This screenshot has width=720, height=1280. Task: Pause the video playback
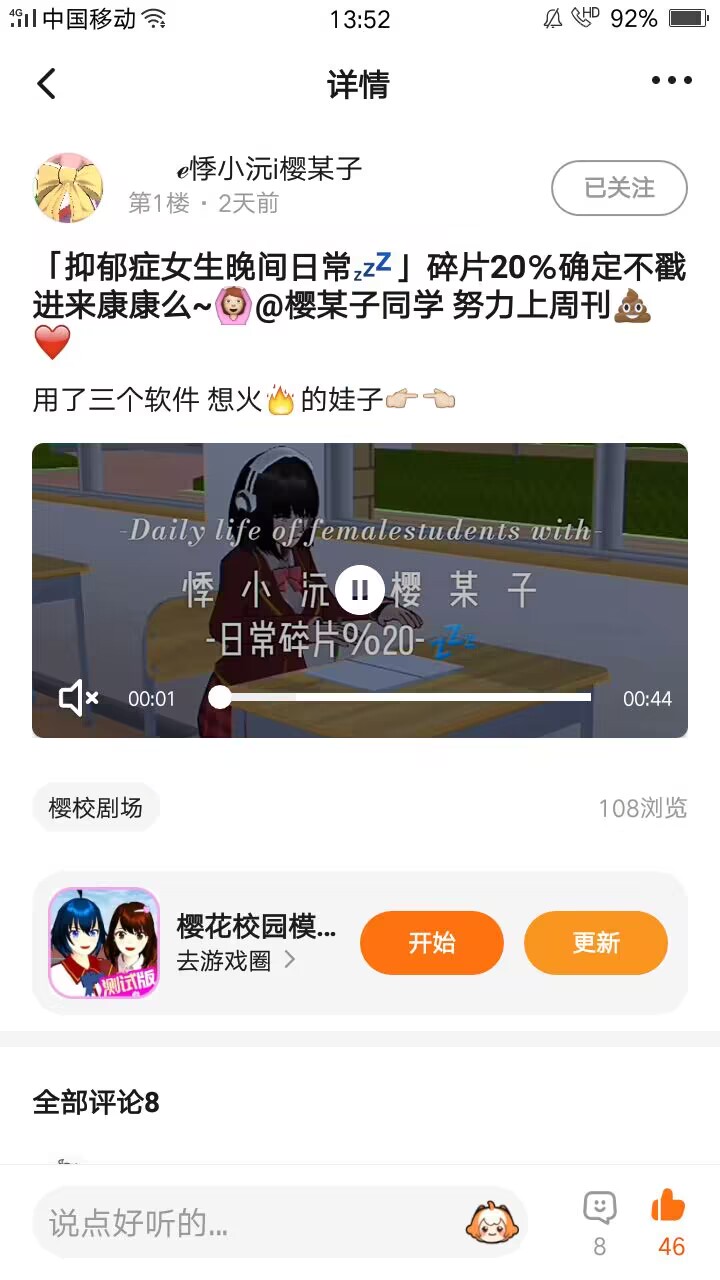point(360,589)
